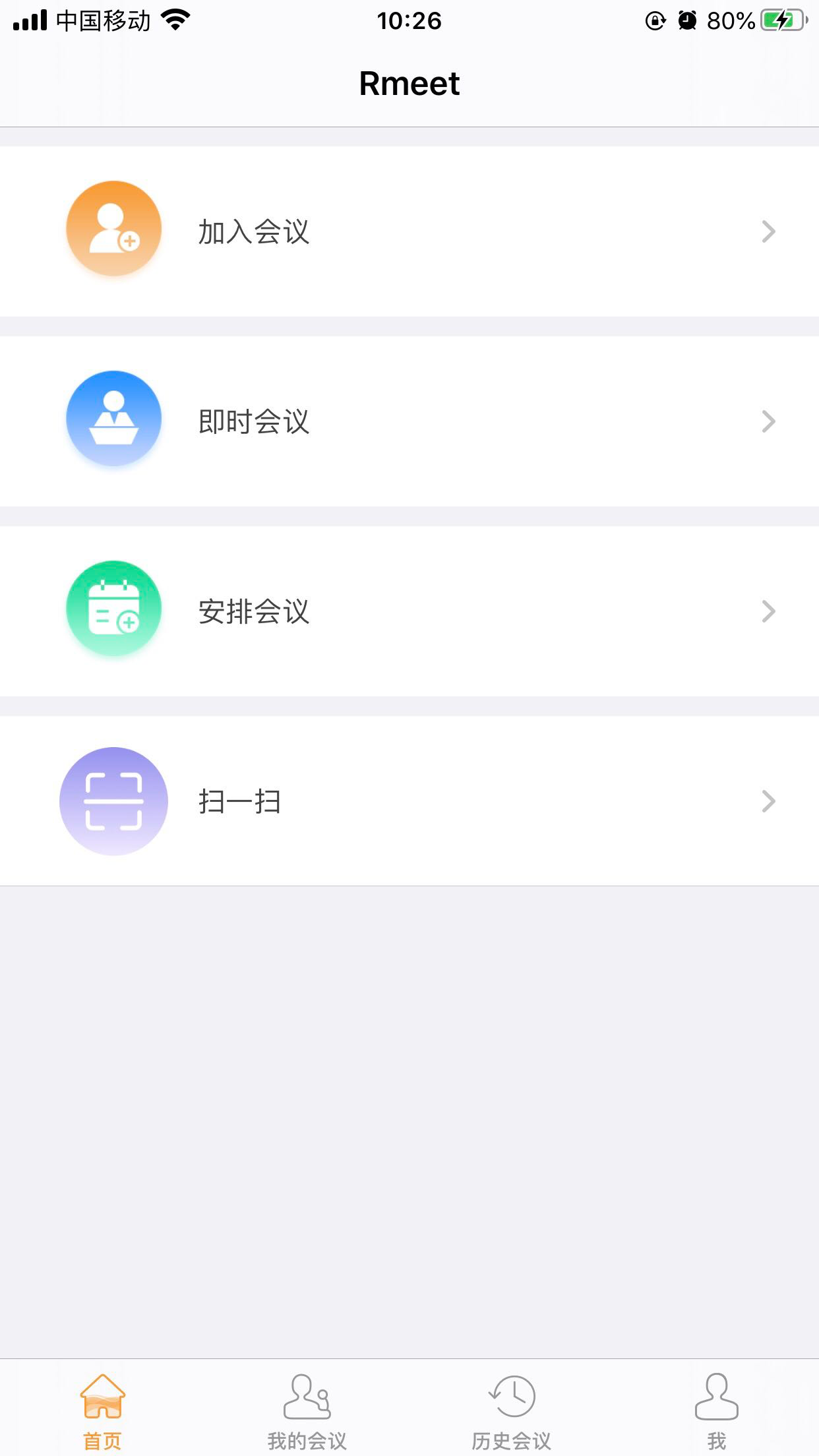Viewport: 819px width, 1456px height.
Task: Open the 扫一扫 scanner
Action: pyautogui.click(x=409, y=801)
